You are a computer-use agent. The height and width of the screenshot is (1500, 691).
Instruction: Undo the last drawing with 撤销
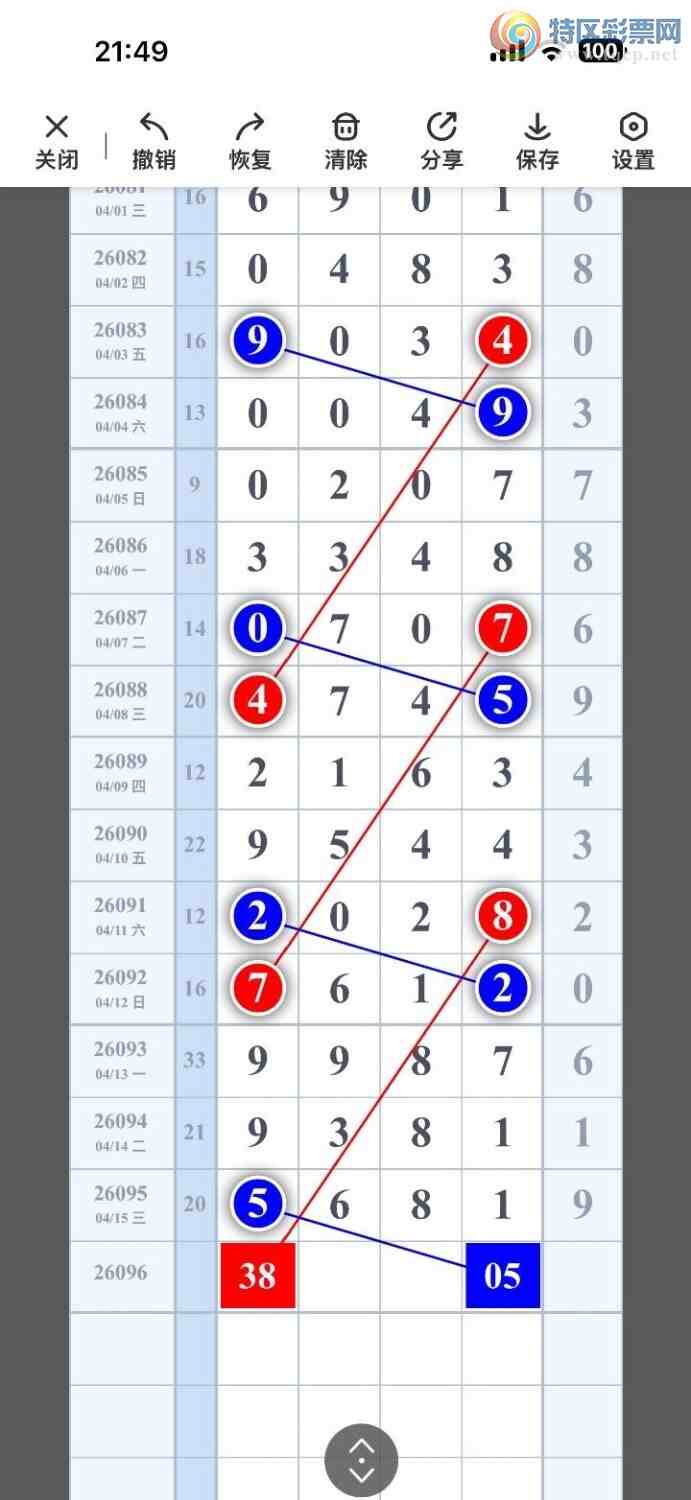(x=154, y=142)
